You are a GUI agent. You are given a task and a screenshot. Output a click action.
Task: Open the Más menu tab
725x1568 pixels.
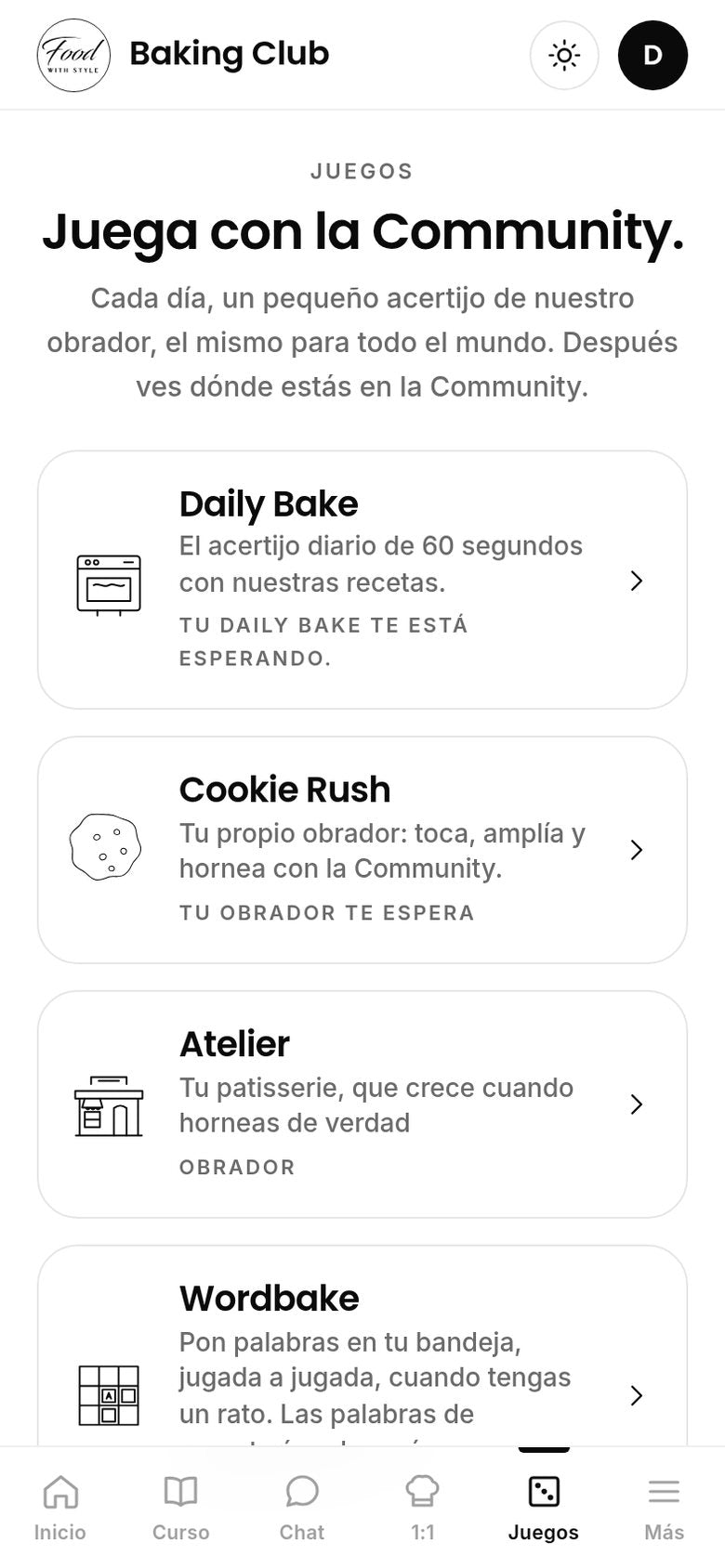click(x=665, y=1507)
